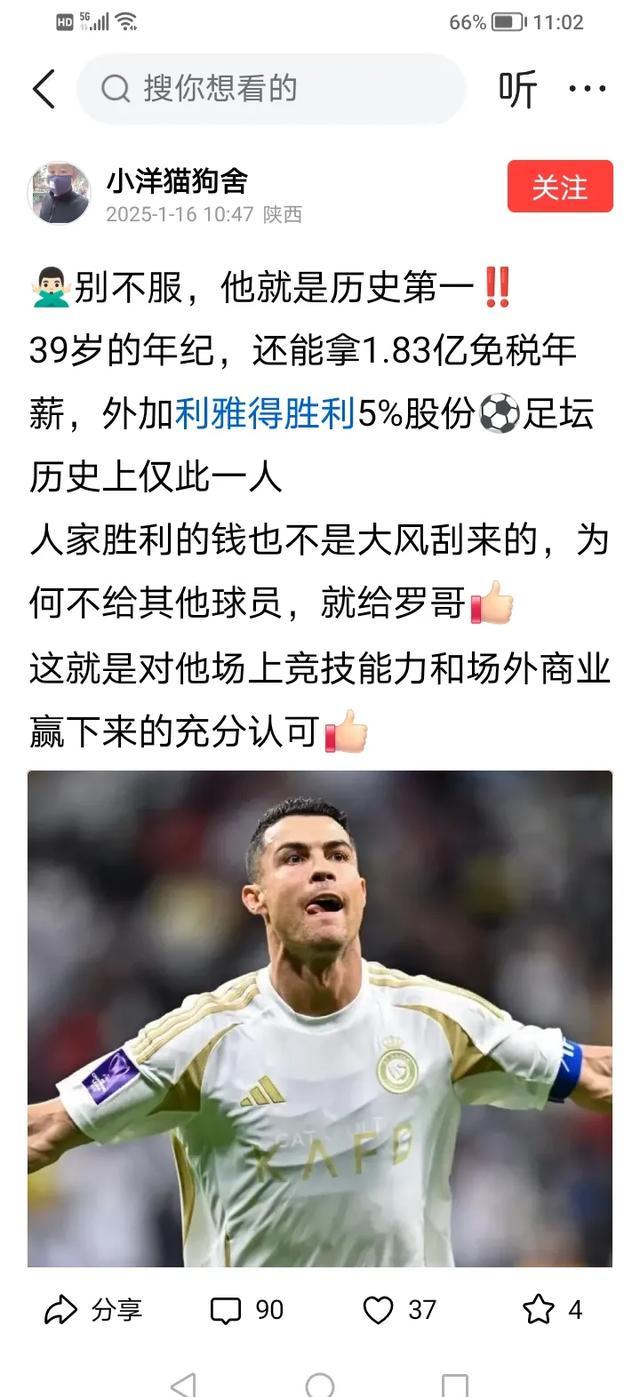Open the 利雅得胜利 topic link
This screenshot has width=640, height=1397.
click(265, 413)
